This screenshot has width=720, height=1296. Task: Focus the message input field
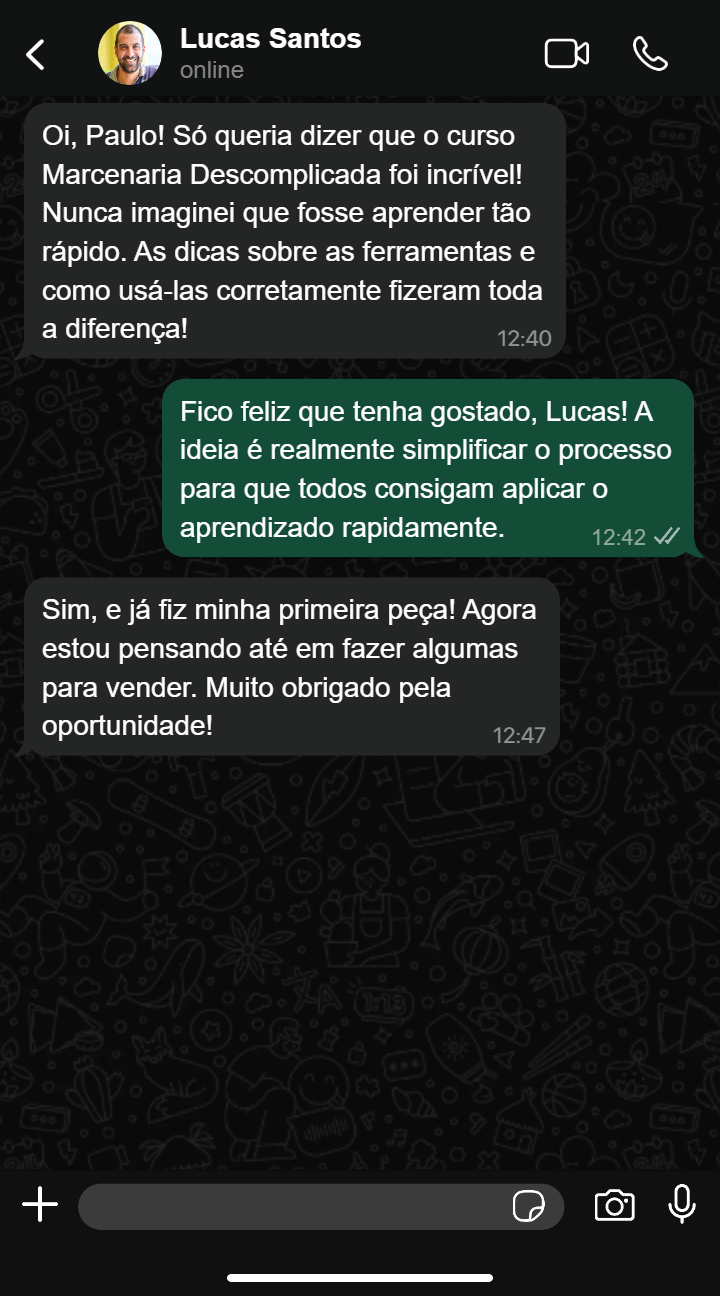pos(290,1206)
